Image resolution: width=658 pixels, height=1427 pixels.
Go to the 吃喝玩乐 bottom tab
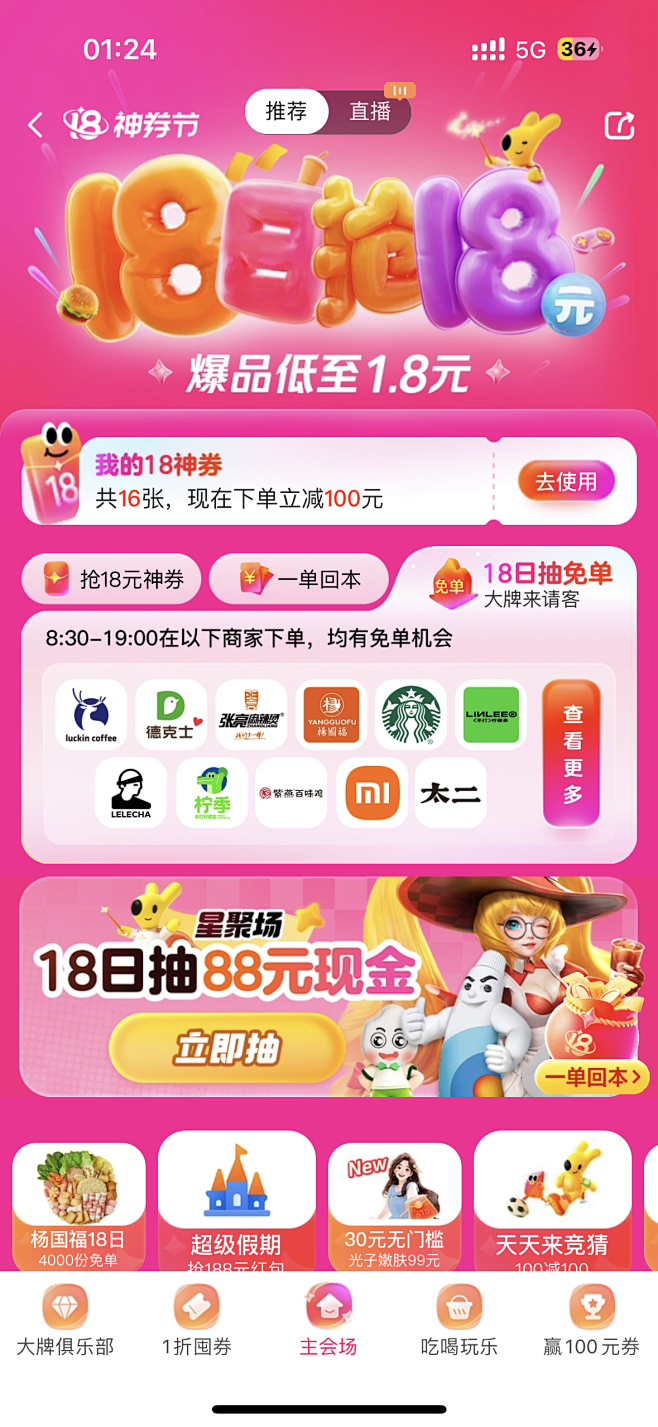[459, 1321]
